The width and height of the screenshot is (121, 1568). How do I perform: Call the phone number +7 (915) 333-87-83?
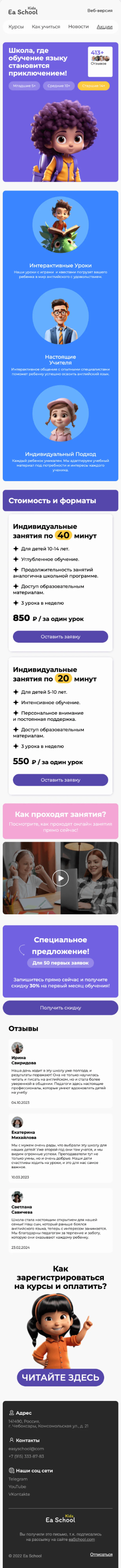26,1456
